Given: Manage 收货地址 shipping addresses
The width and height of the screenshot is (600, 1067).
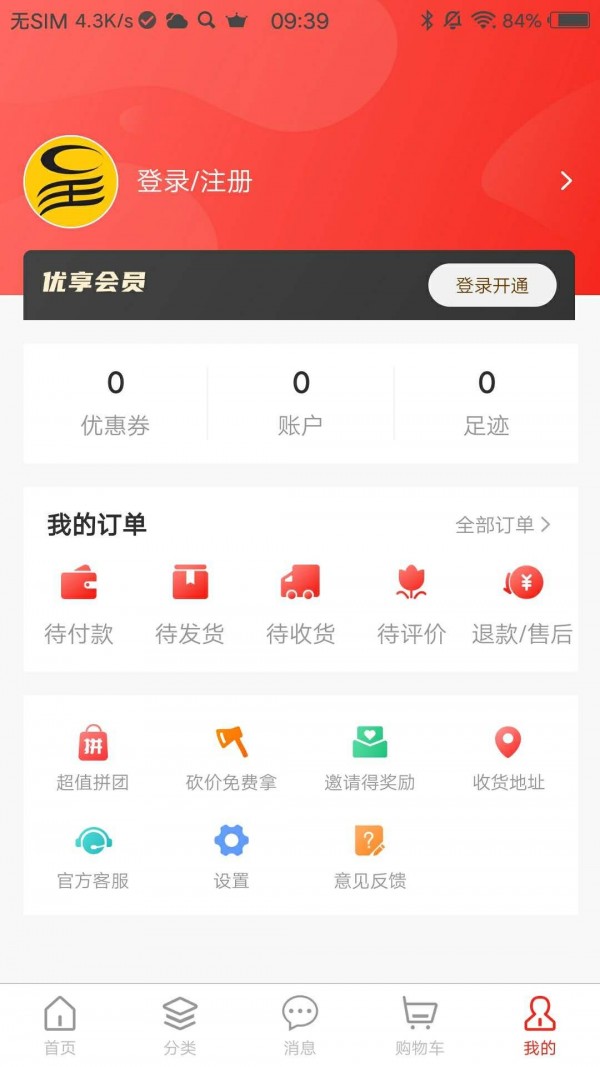Looking at the screenshot, I should (508, 758).
